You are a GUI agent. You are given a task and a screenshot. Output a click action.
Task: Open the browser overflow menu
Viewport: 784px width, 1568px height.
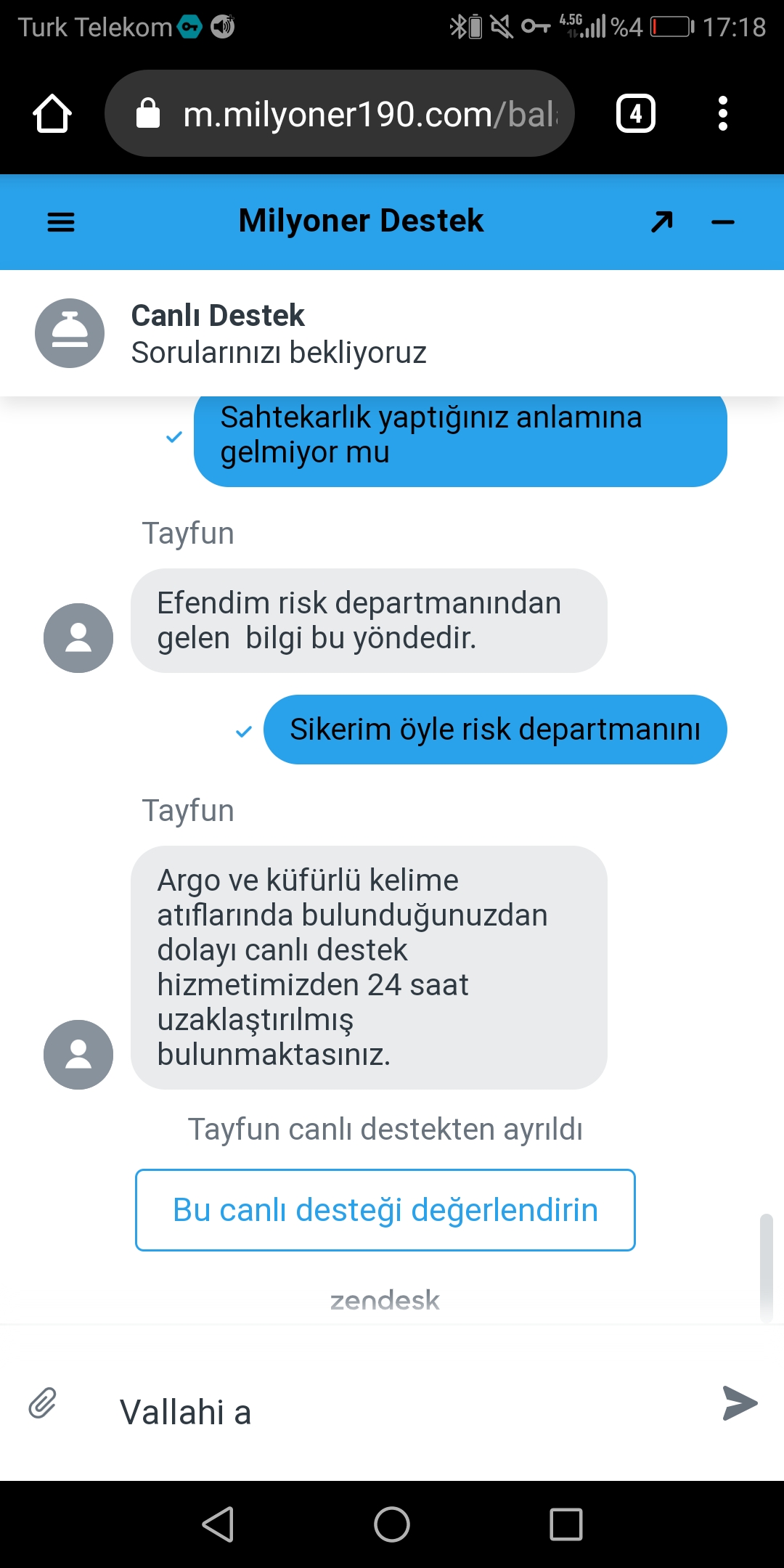click(x=722, y=114)
